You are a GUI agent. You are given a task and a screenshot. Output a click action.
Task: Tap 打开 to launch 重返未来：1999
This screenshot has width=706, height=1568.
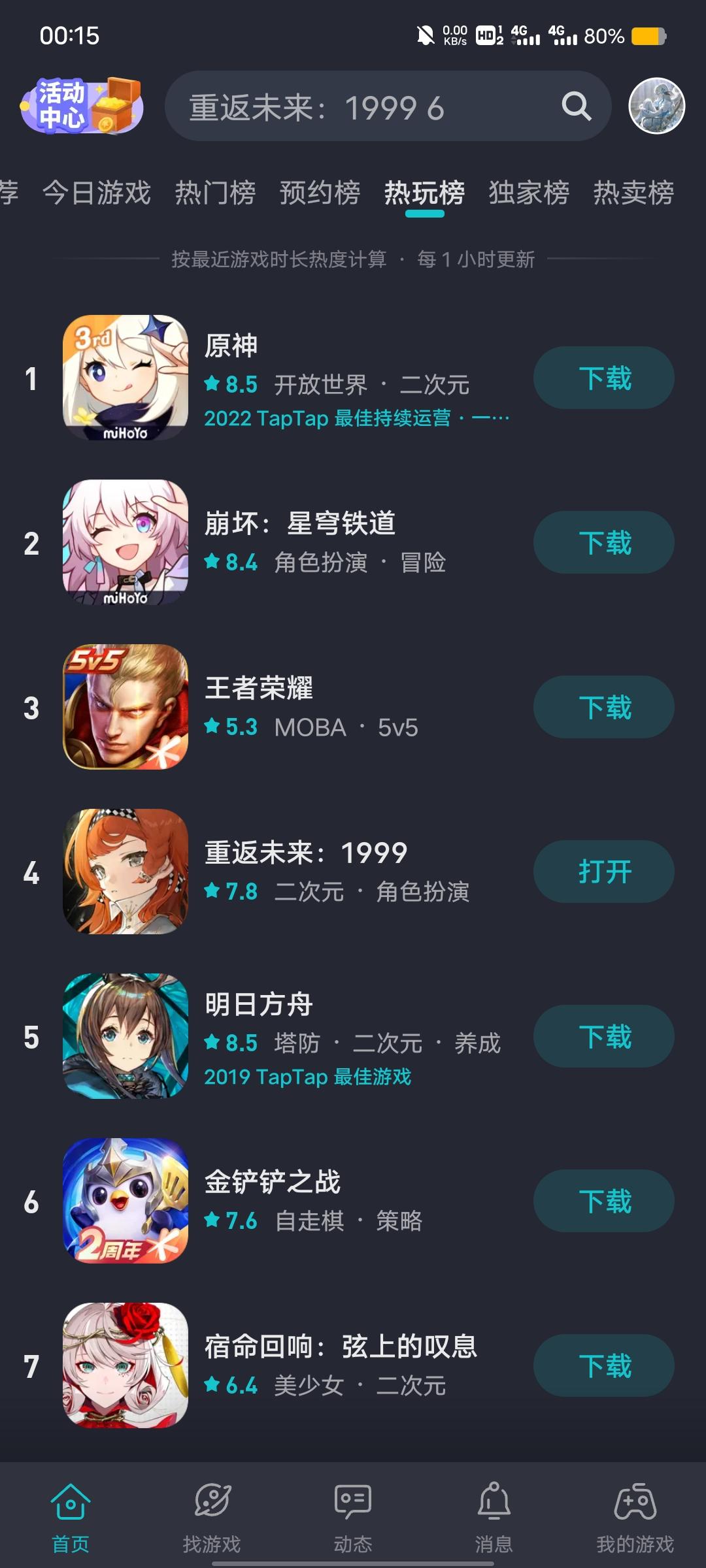602,871
